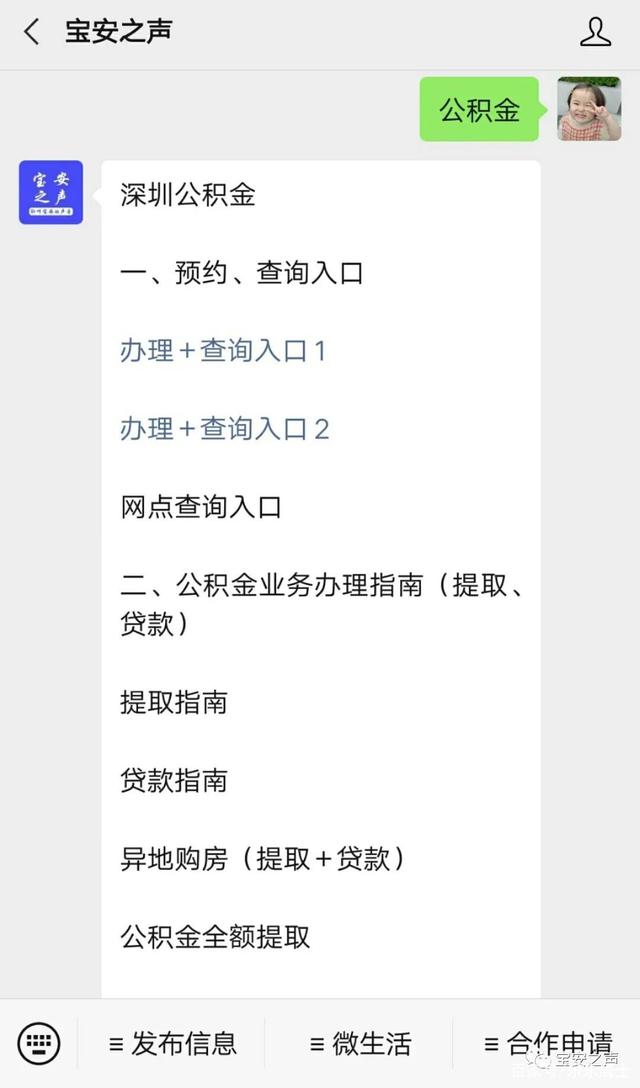Open link 办理+查询入口1
Viewport: 640px width, 1088px height.
pyautogui.click(x=223, y=351)
